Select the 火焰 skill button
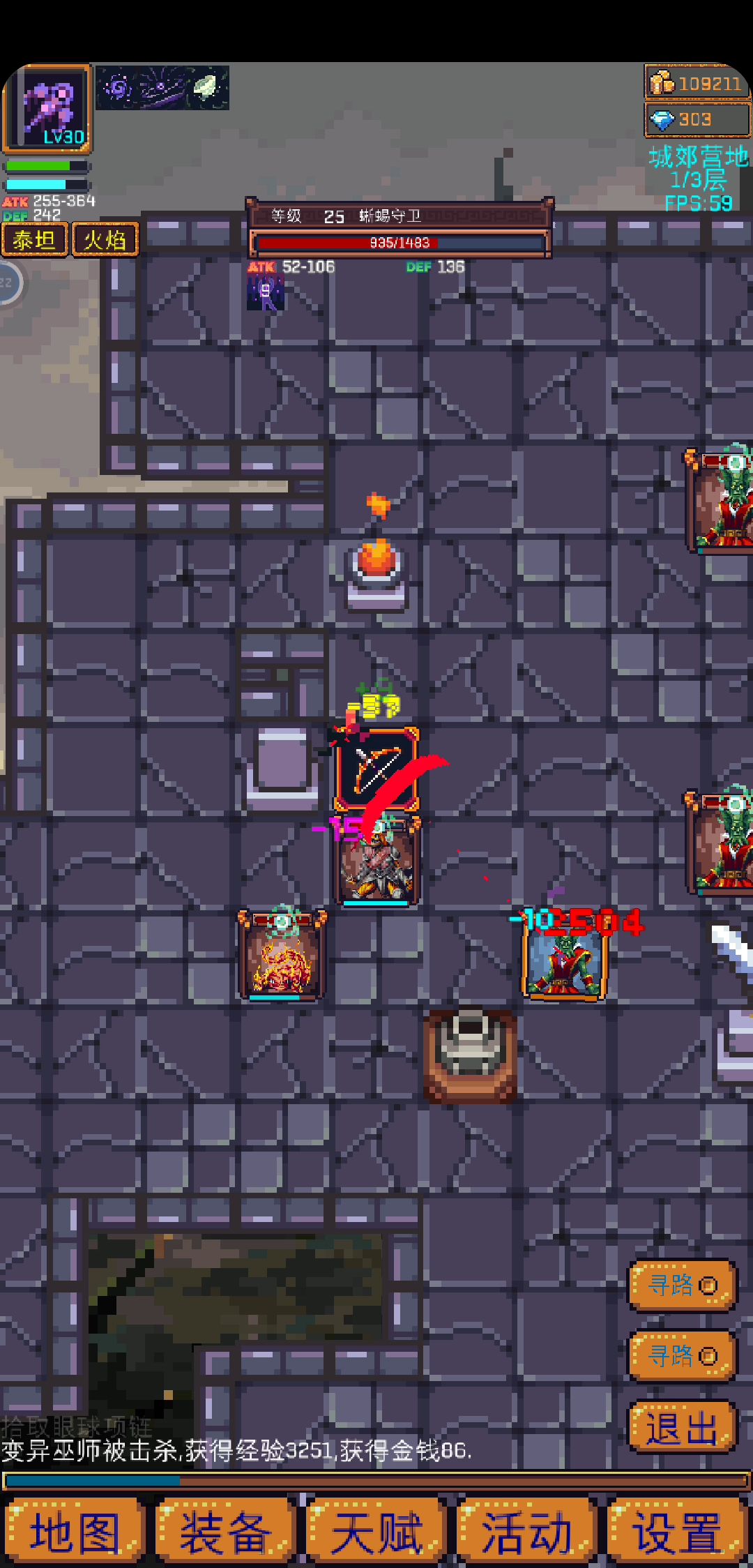Image resolution: width=753 pixels, height=1568 pixels. point(105,240)
